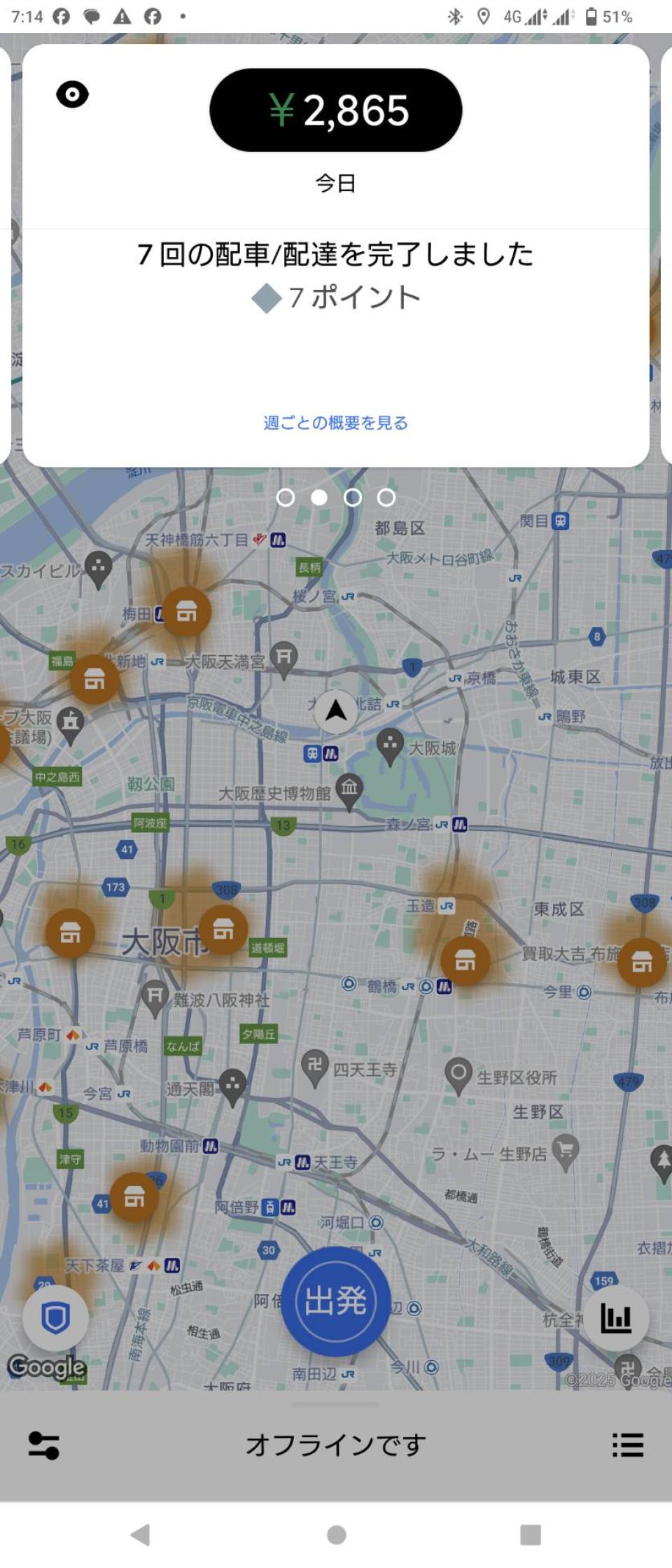Tap the blue 出発 go-online button

[x=336, y=1301]
